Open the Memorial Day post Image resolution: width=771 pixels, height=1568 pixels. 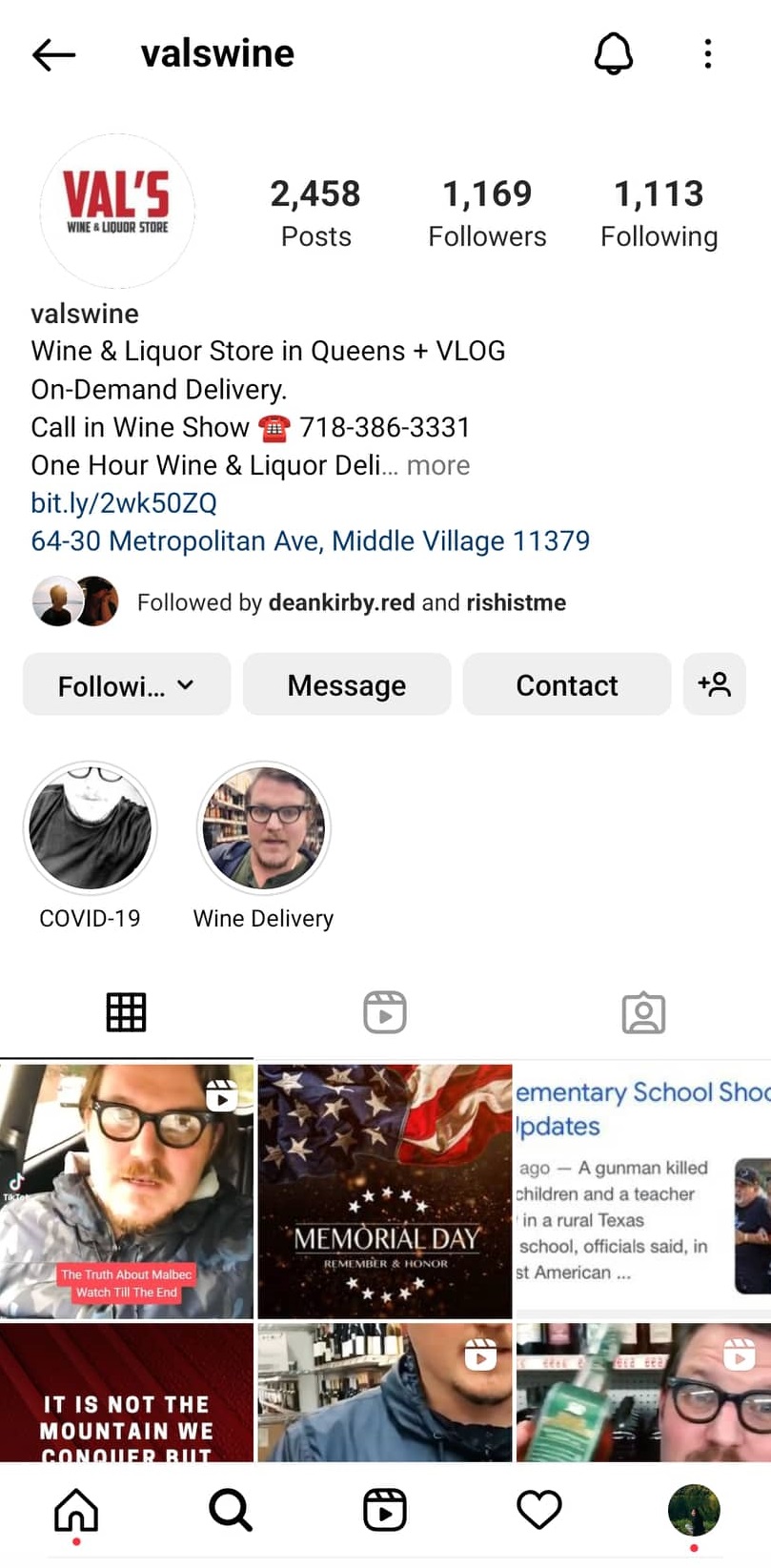385,1191
